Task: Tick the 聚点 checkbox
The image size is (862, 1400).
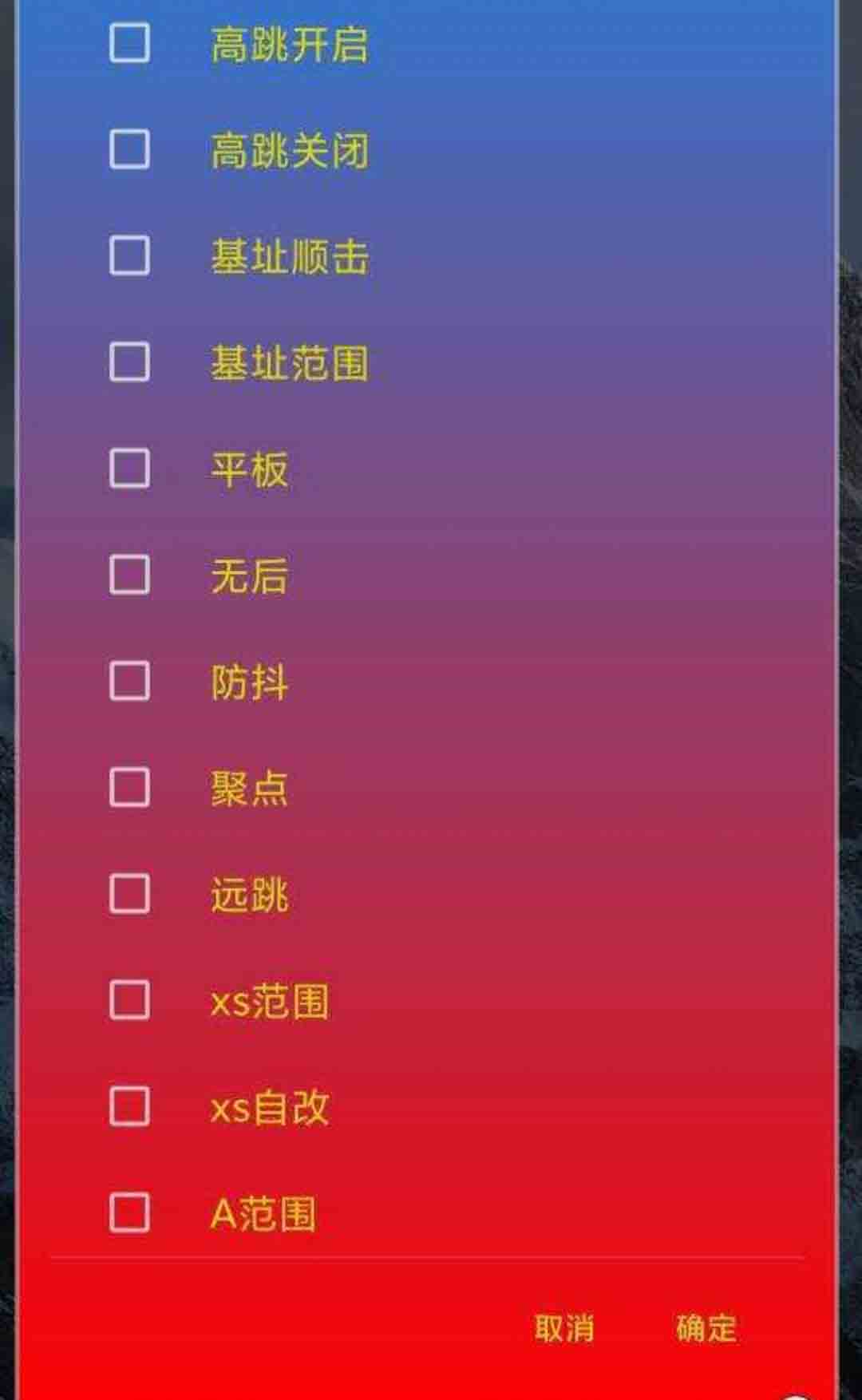Action: pos(129,787)
